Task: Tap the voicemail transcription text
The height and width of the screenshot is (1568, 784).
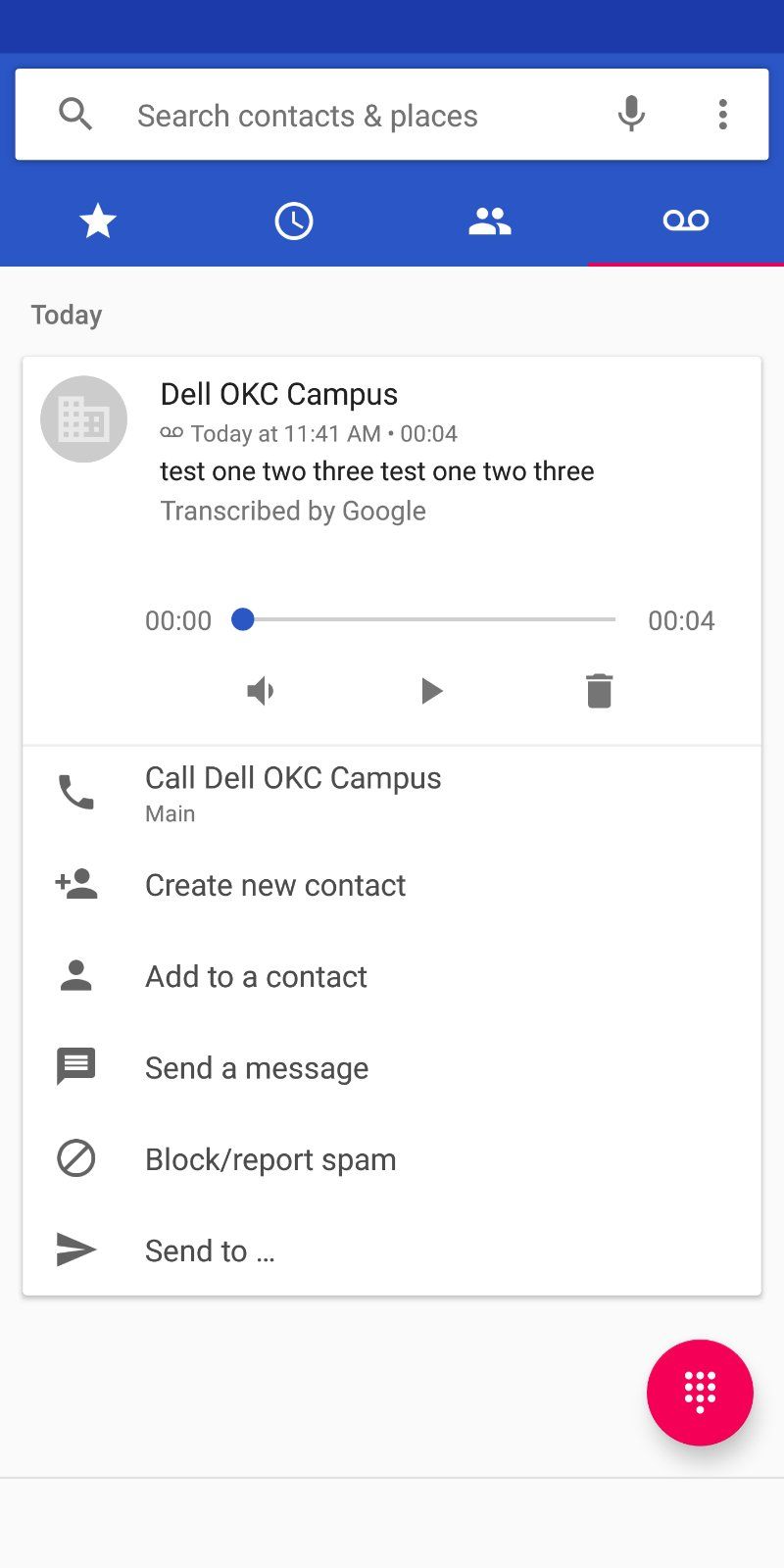Action: 376,470
